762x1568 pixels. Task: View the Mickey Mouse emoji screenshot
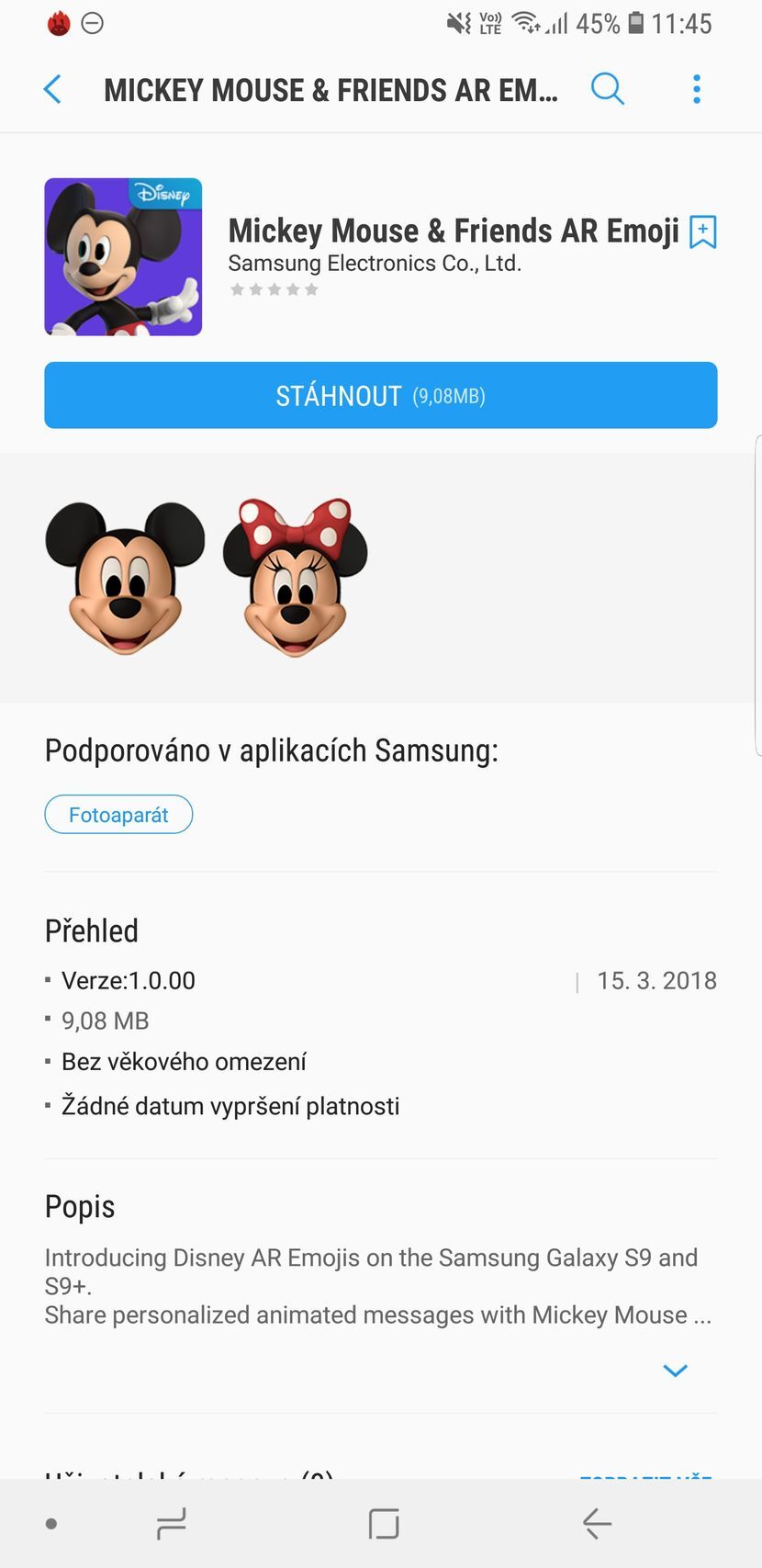pyautogui.click(x=126, y=579)
